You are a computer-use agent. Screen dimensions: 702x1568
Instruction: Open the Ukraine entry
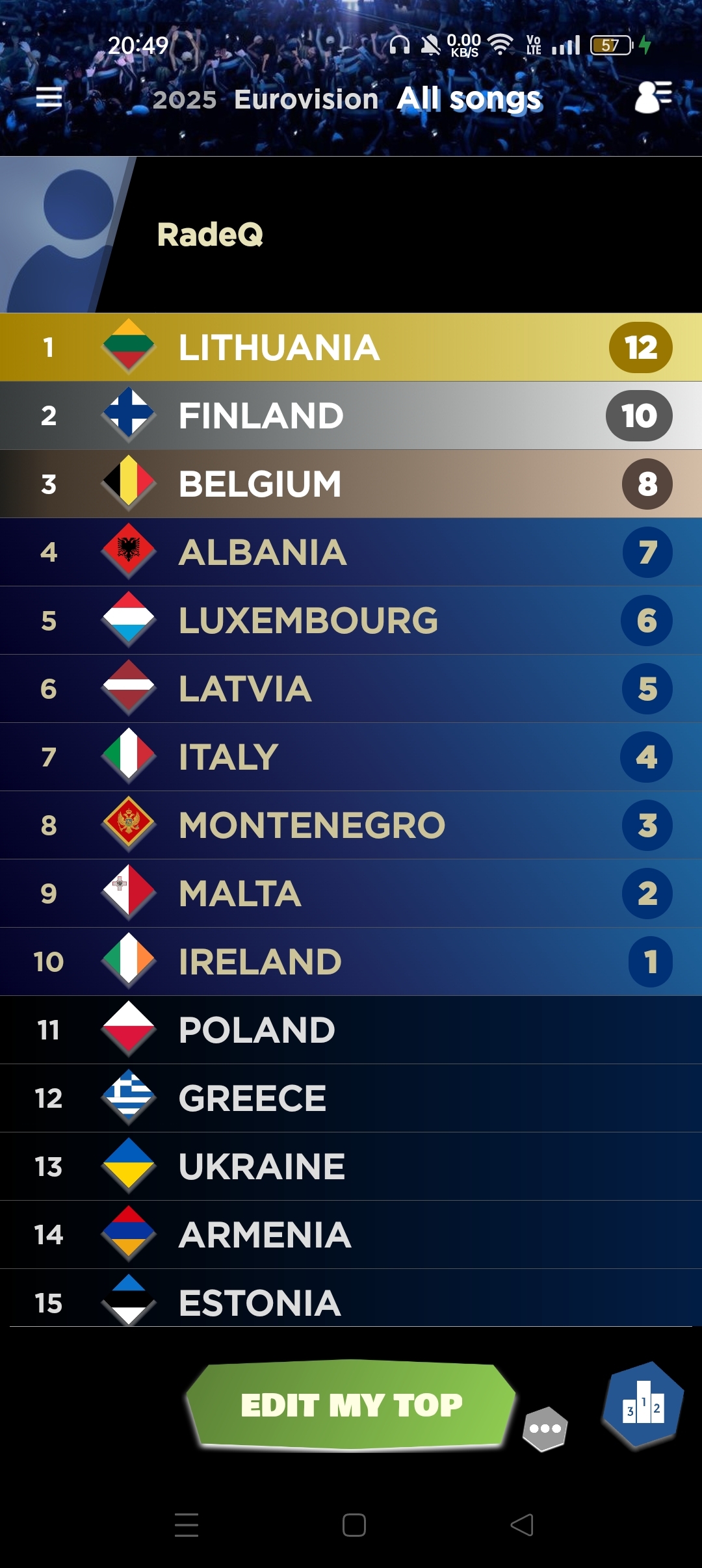351,1166
